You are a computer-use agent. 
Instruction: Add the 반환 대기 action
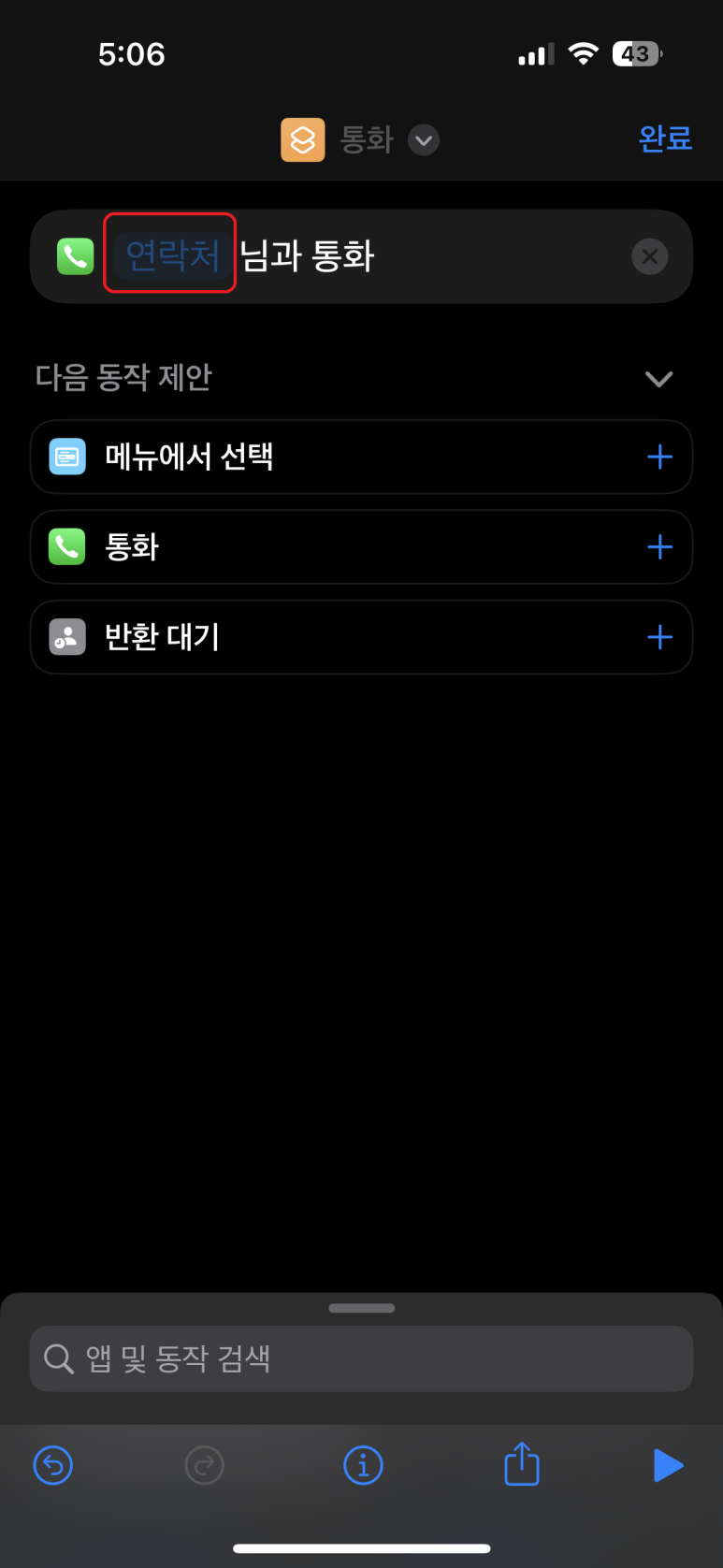click(659, 637)
